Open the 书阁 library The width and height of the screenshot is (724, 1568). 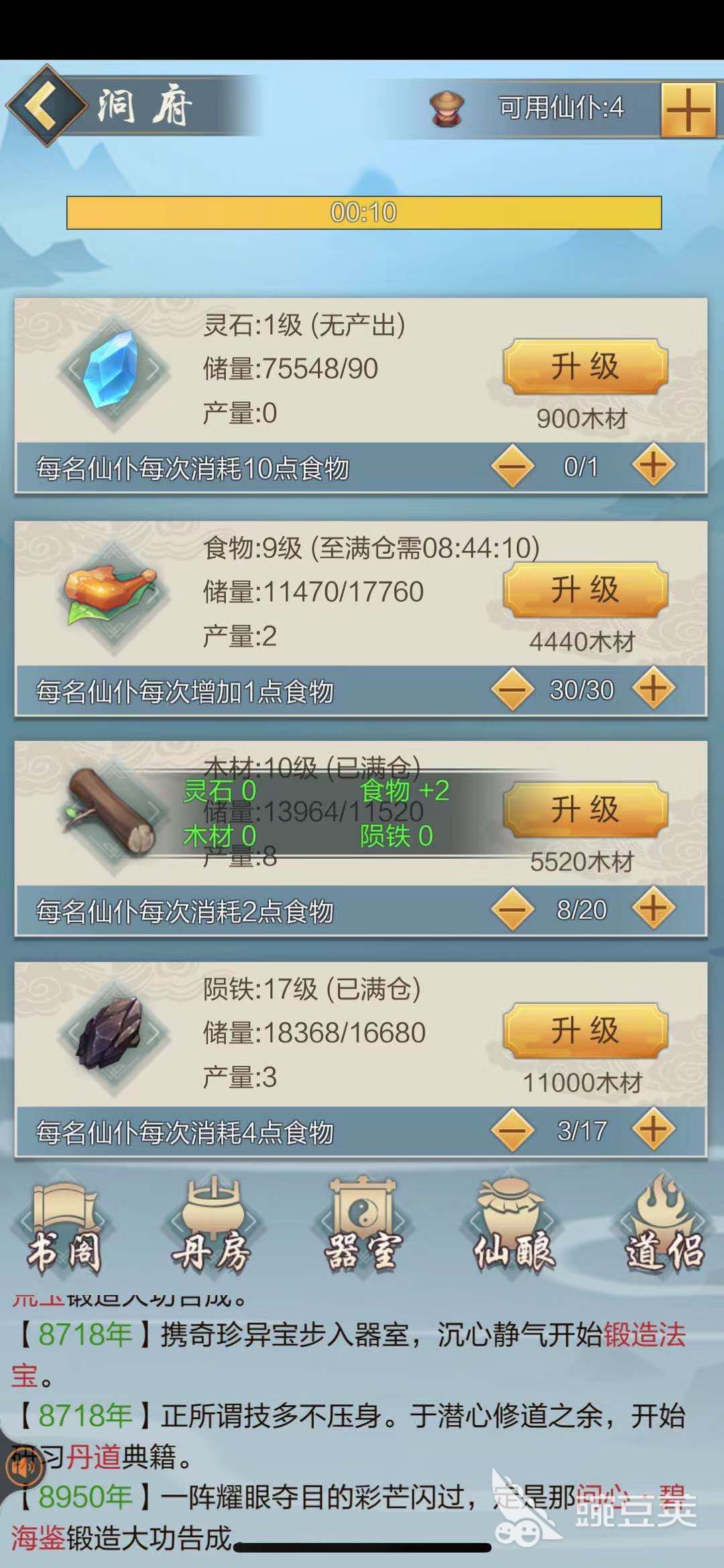pos(64,1230)
